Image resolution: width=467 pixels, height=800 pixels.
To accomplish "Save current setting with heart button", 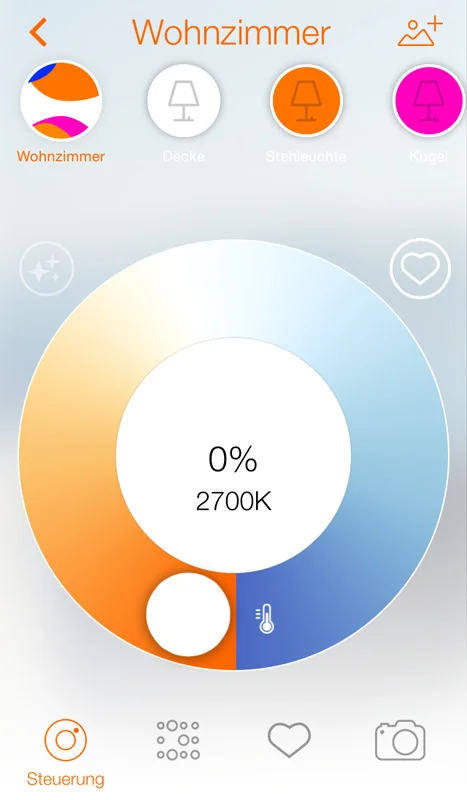I will click(x=420, y=268).
